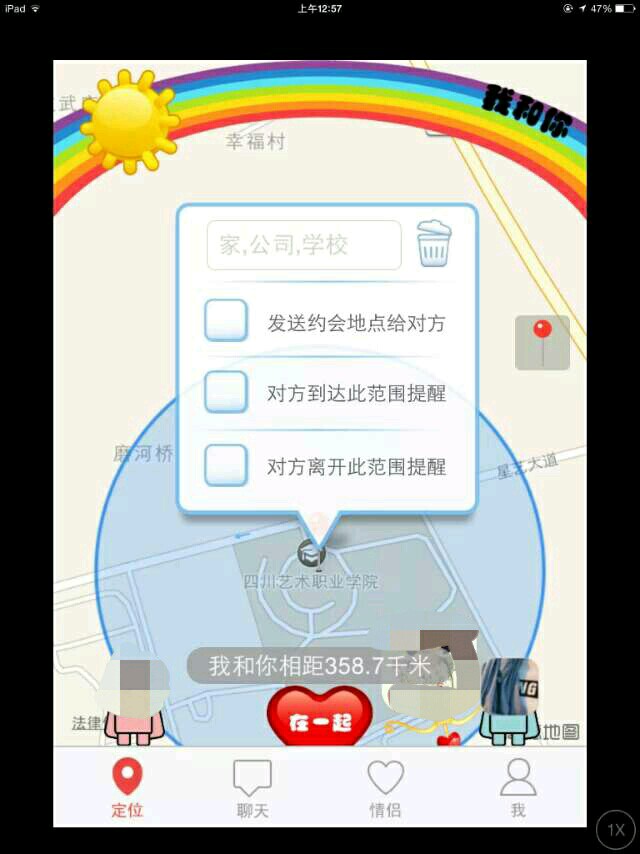Enable 对方离开此范围提醒 checkbox

click(x=226, y=465)
